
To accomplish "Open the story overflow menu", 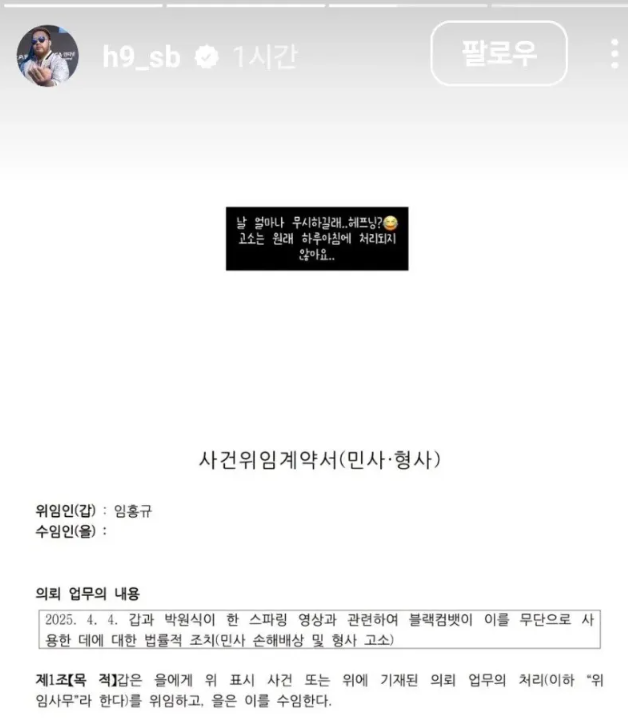I will coord(614,54).
